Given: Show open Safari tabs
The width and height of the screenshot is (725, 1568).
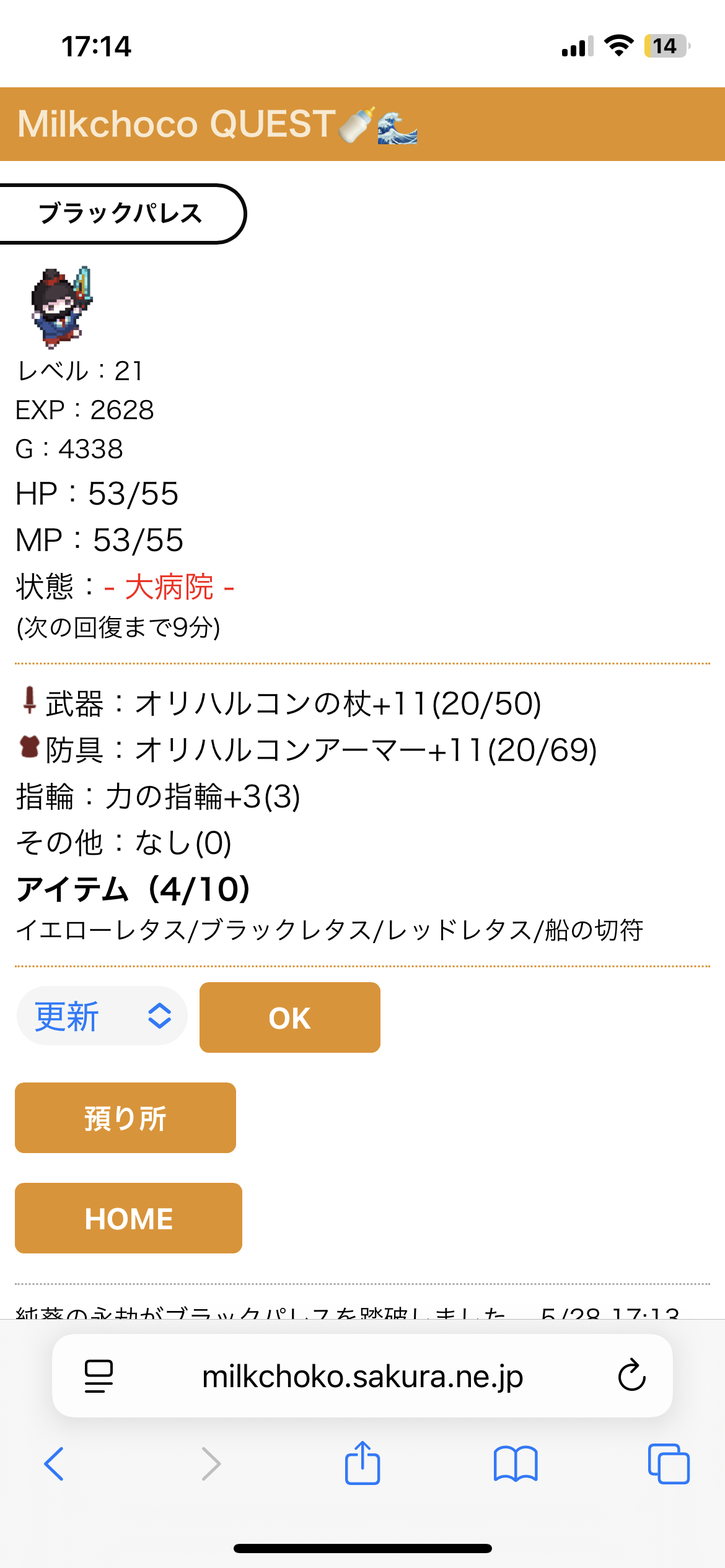Looking at the screenshot, I should coord(669,1464).
